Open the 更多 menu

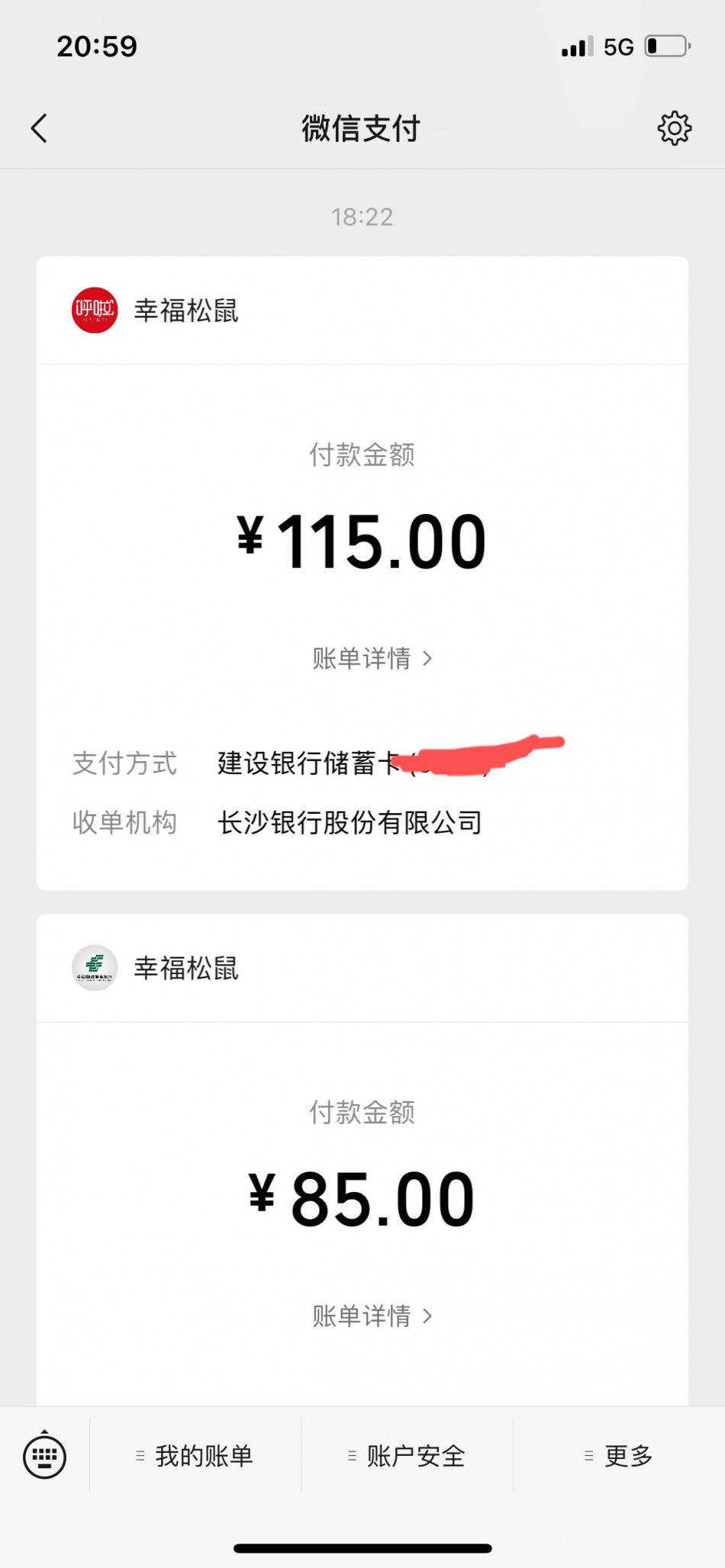(619, 1456)
